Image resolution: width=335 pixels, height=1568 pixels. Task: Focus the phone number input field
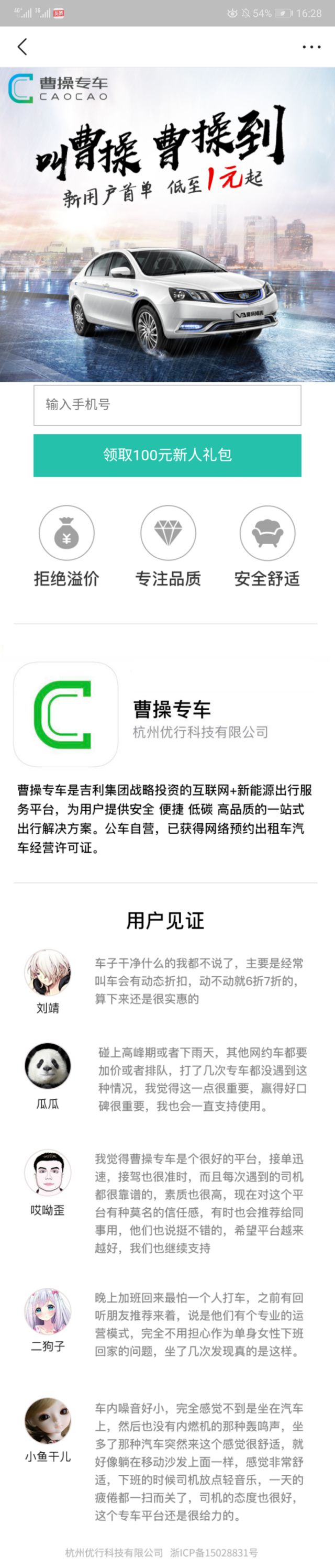[x=167, y=405]
